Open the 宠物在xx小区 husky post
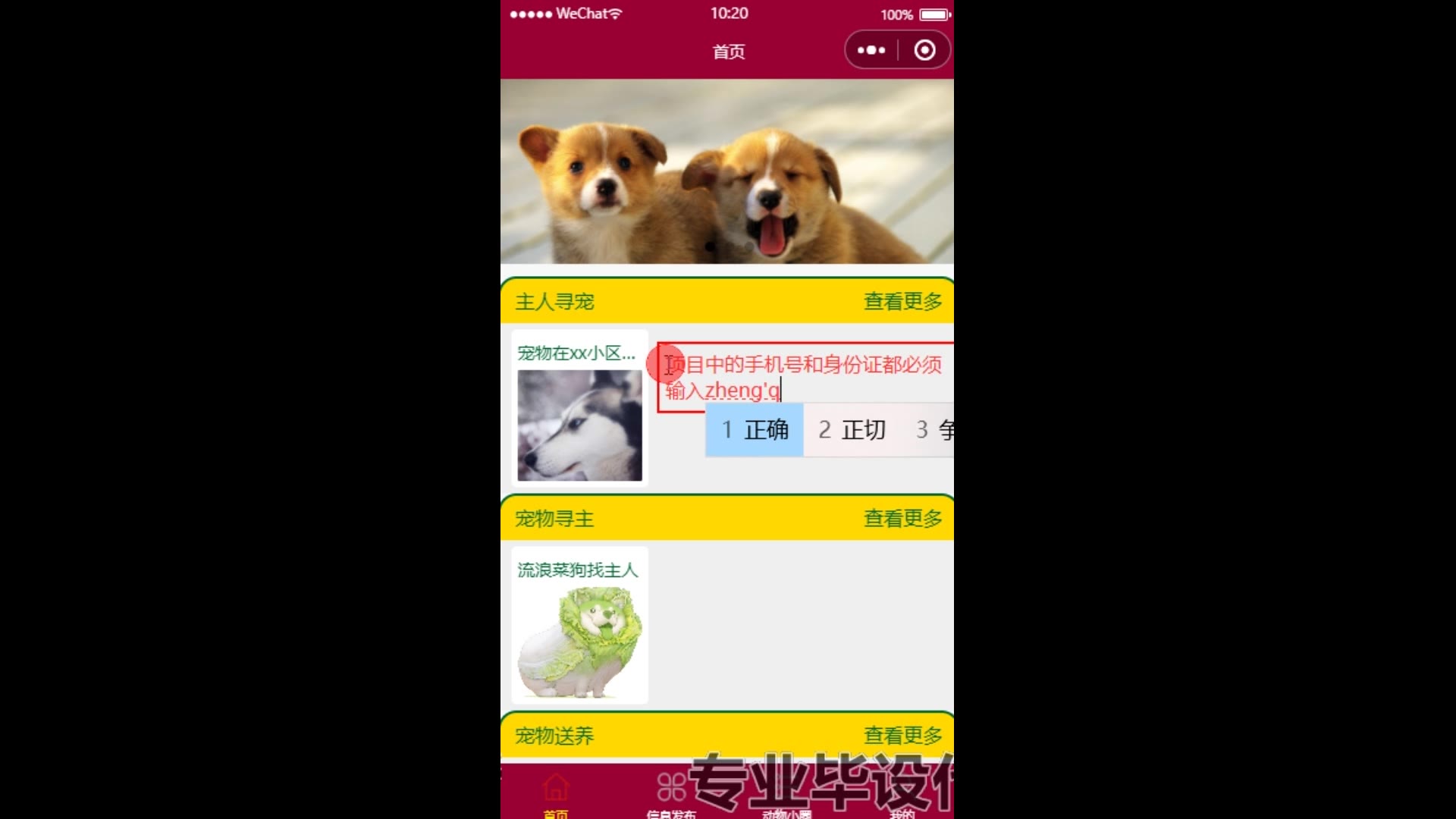Image resolution: width=1456 pixels, height=819 pixels. [x=579, y=409]
